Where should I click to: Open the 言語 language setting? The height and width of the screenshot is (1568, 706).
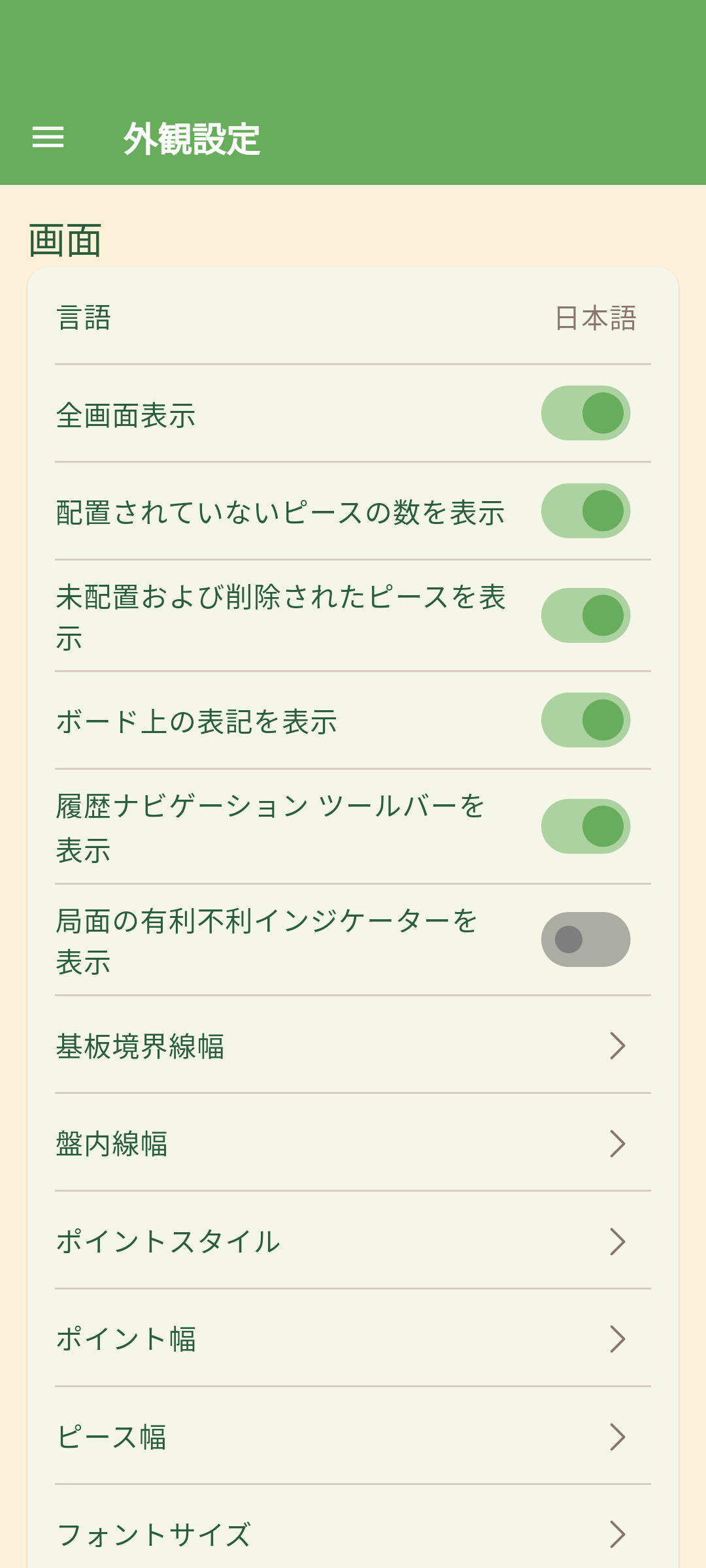click(353, 318)
